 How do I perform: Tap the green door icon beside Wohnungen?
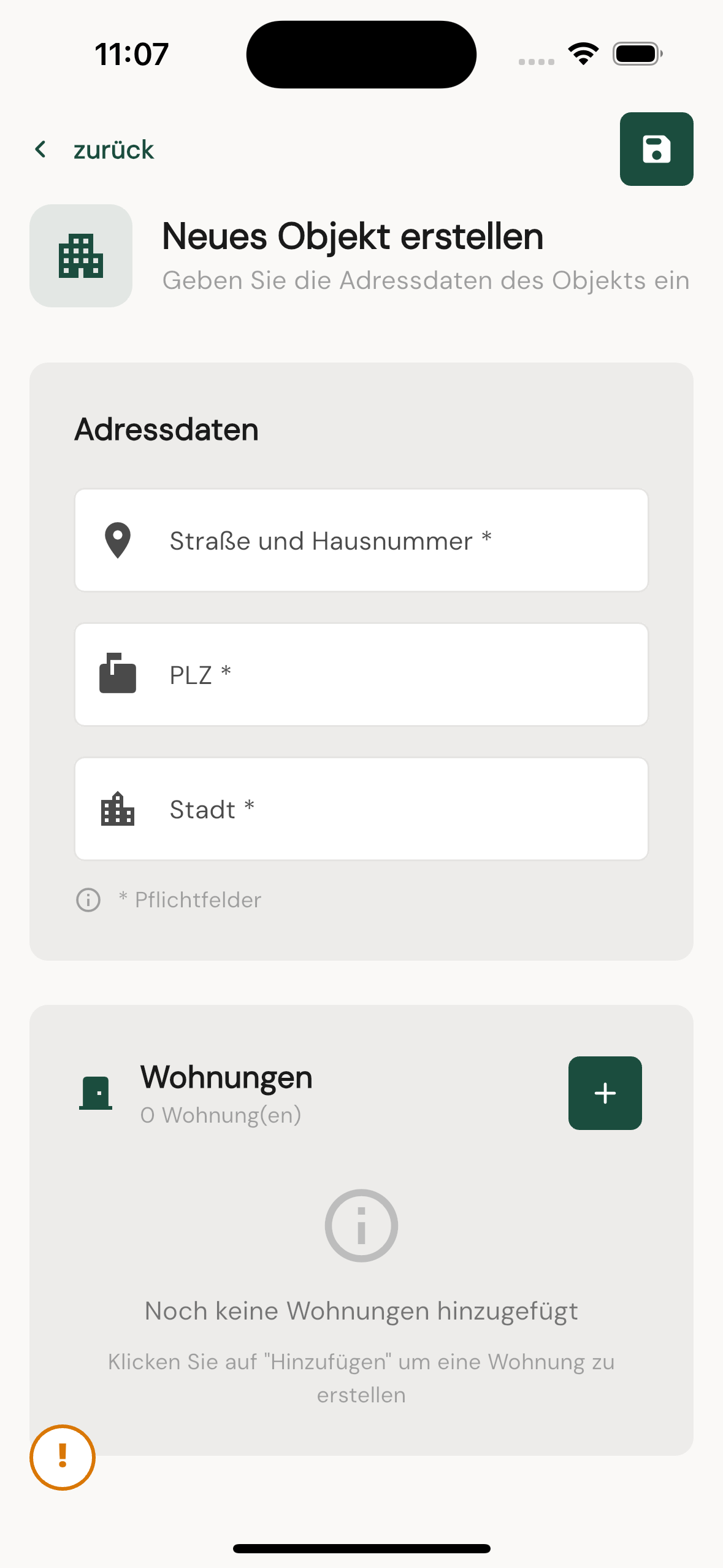click(96, 1092)
